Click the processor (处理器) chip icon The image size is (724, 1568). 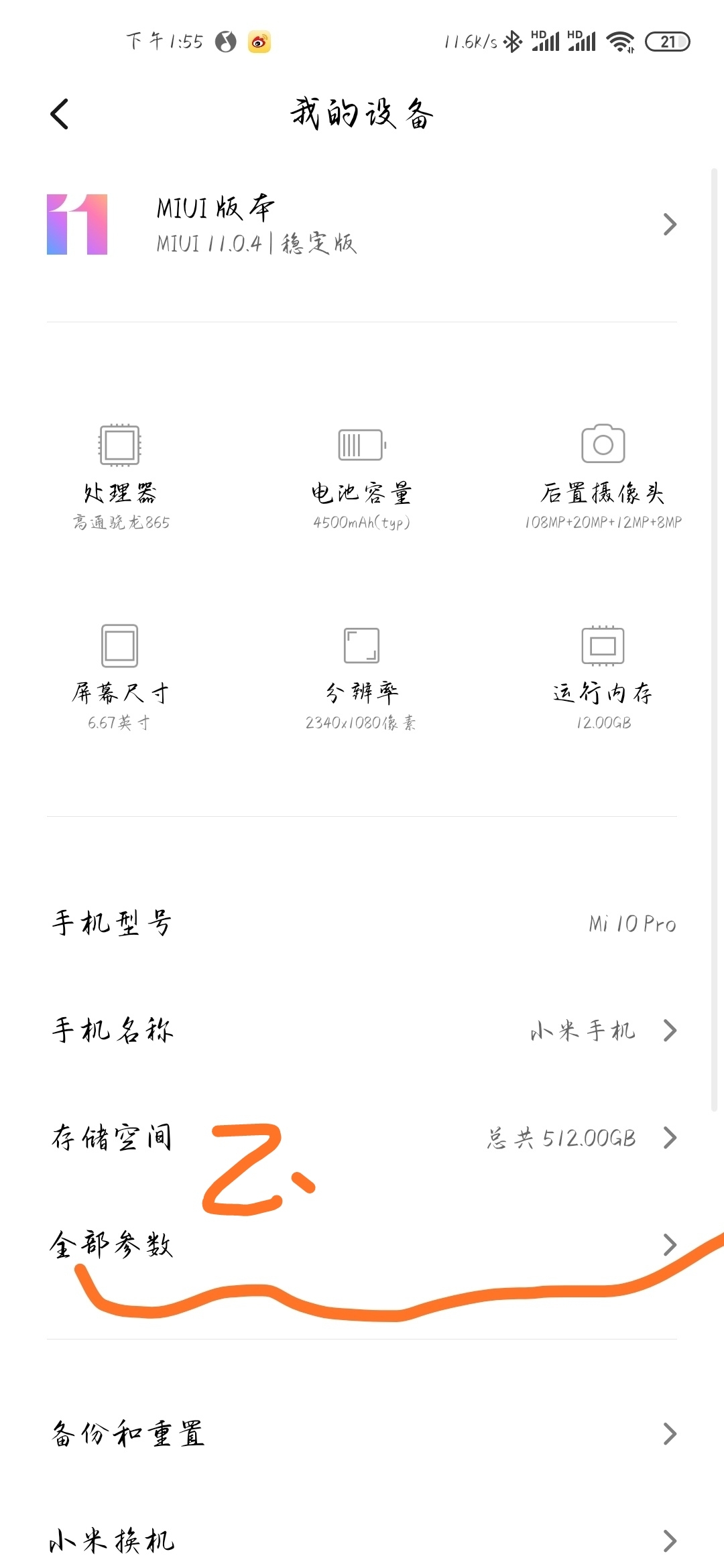point(121,446)
